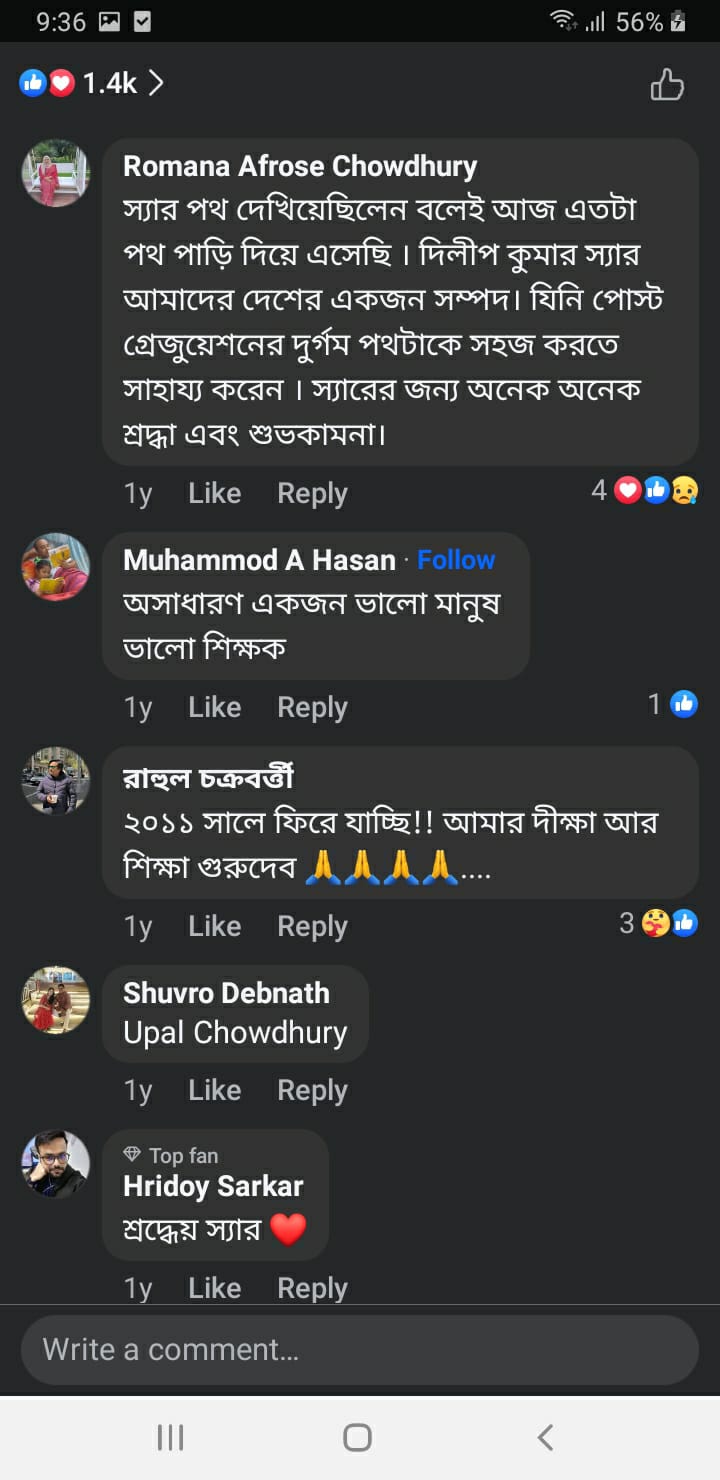Follow Muhammod A Hasan
The height and width of the screenshot is (1480, 720).
[x=456, y=560]
